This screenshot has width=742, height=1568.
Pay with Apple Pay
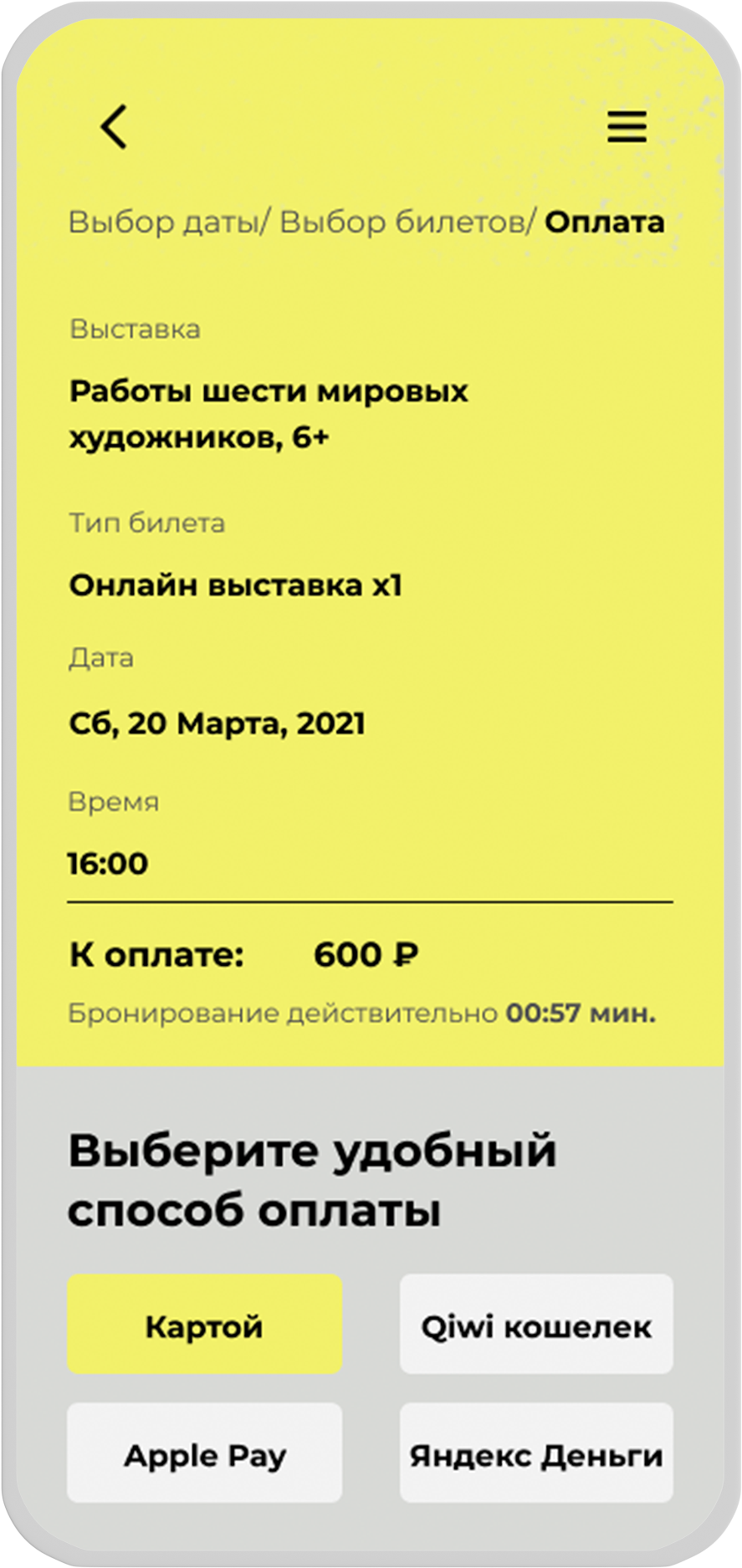[x=204, y=1456]
